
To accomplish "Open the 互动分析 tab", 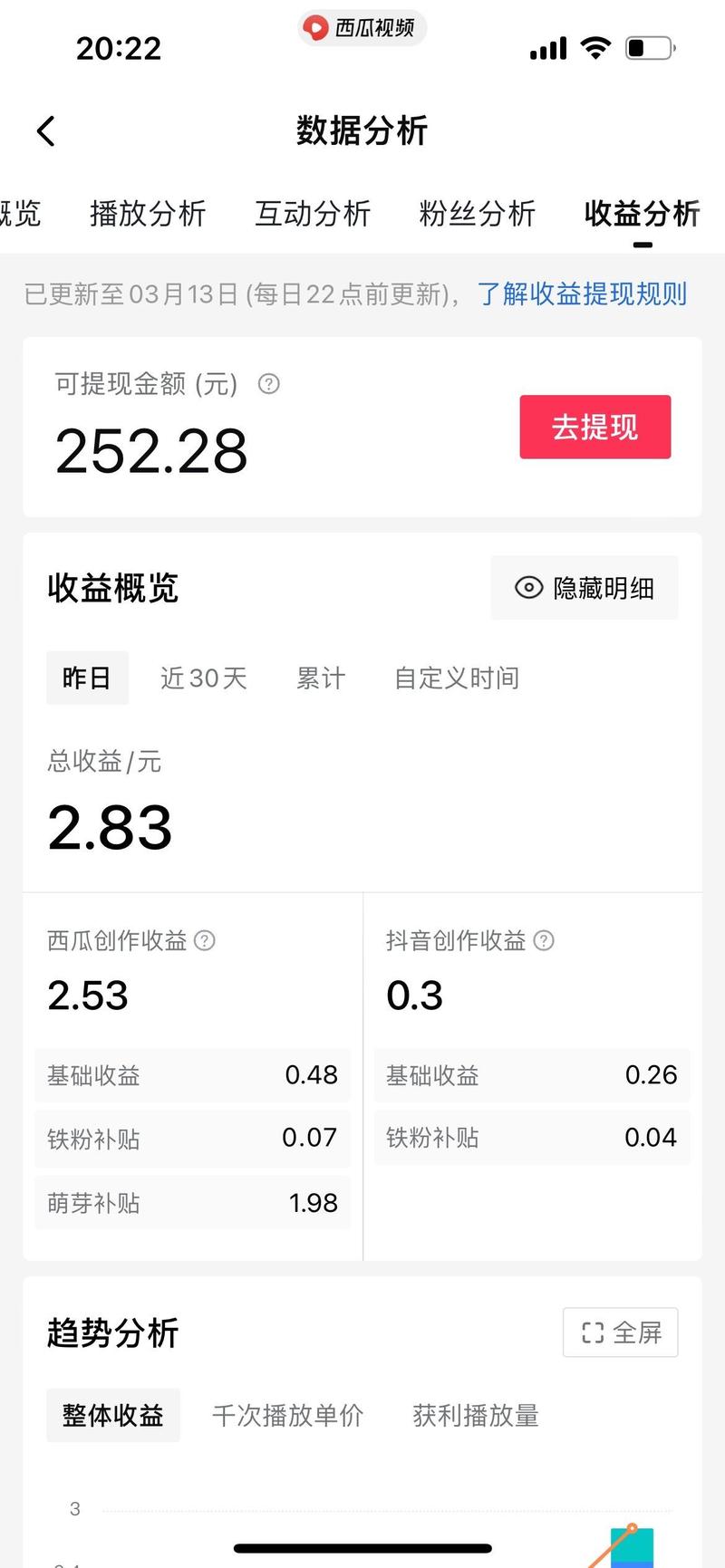I will (313, 214).
